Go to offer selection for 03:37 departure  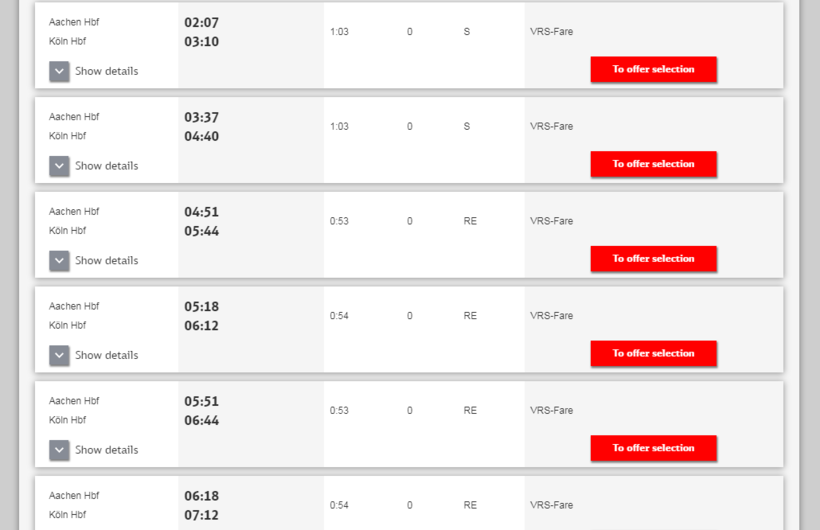point(653,164)
